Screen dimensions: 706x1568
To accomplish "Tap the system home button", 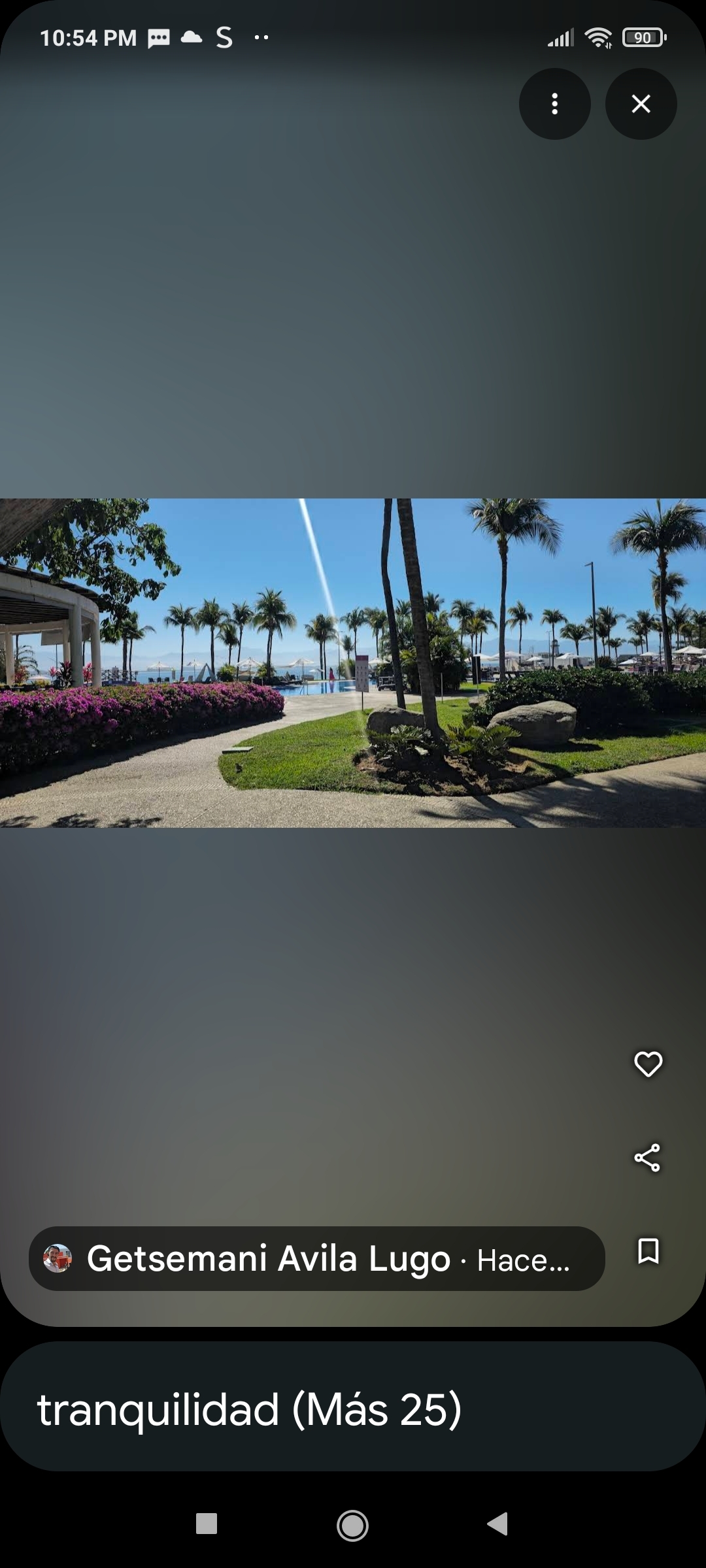I will point(352,1525).
